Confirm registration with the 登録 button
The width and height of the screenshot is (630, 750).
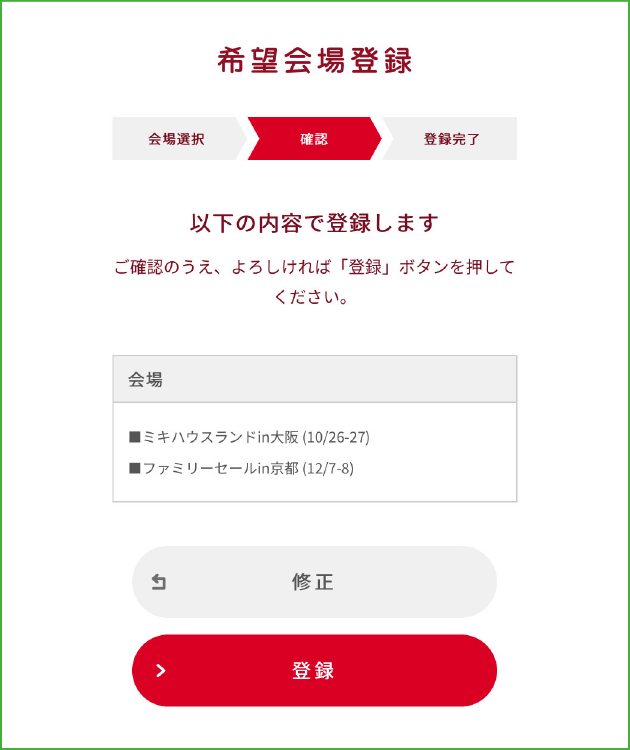(314, 670)
